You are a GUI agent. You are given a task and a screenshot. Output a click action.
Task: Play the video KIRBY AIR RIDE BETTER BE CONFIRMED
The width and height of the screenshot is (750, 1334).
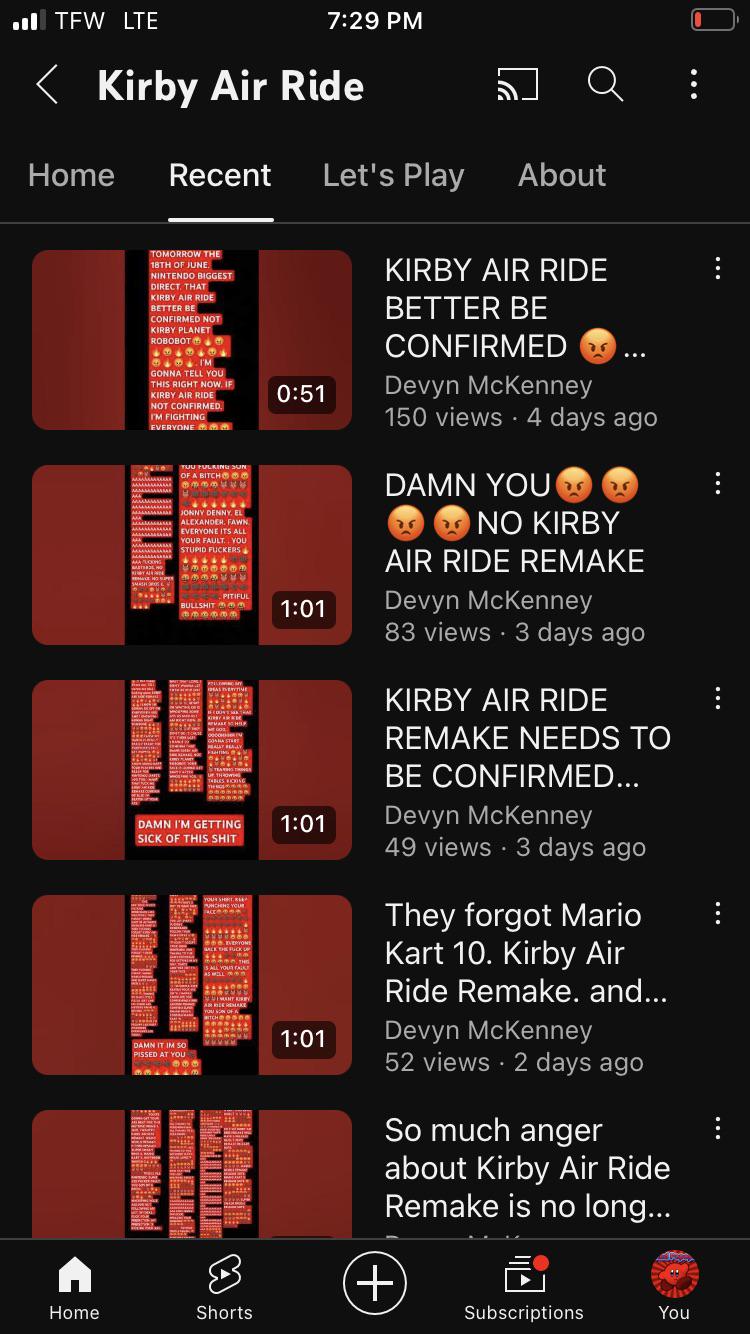click(x=192, y=340)
